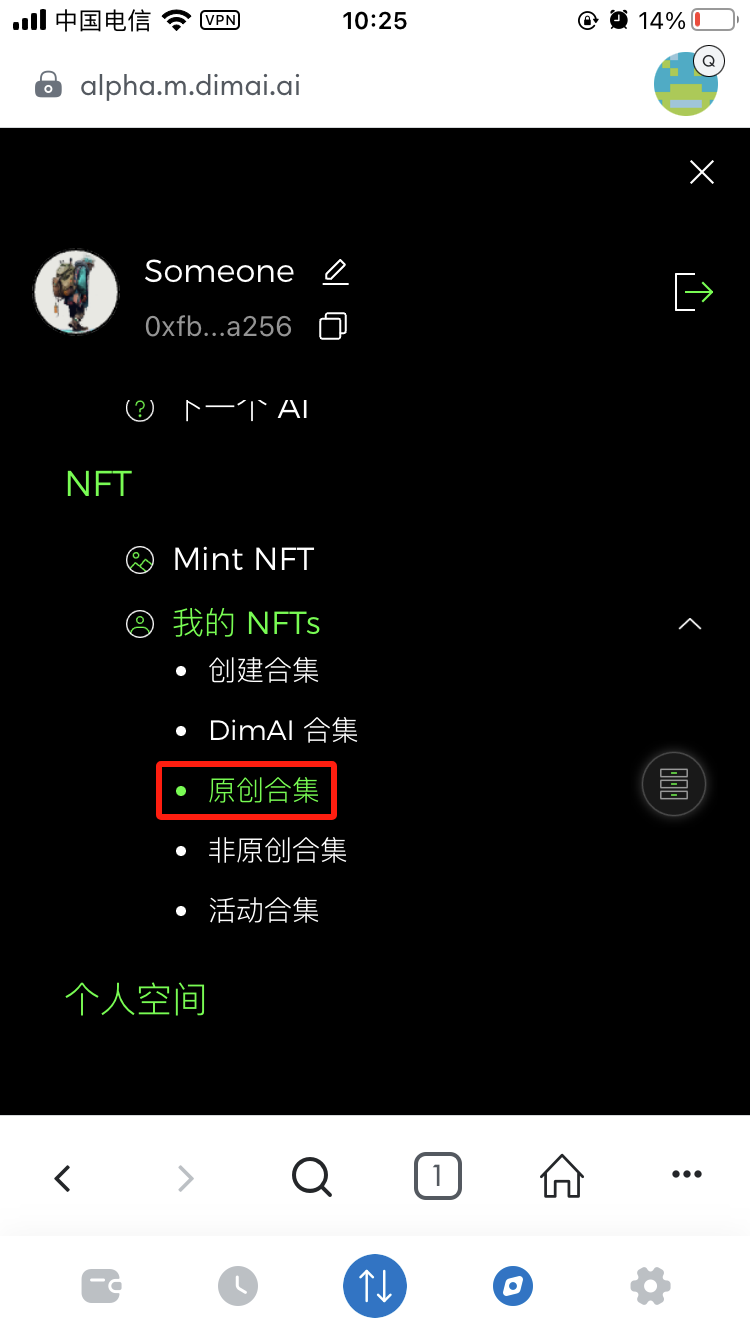Close the side menu
The image size is (750, 1334).
click(x=702, y=173)
